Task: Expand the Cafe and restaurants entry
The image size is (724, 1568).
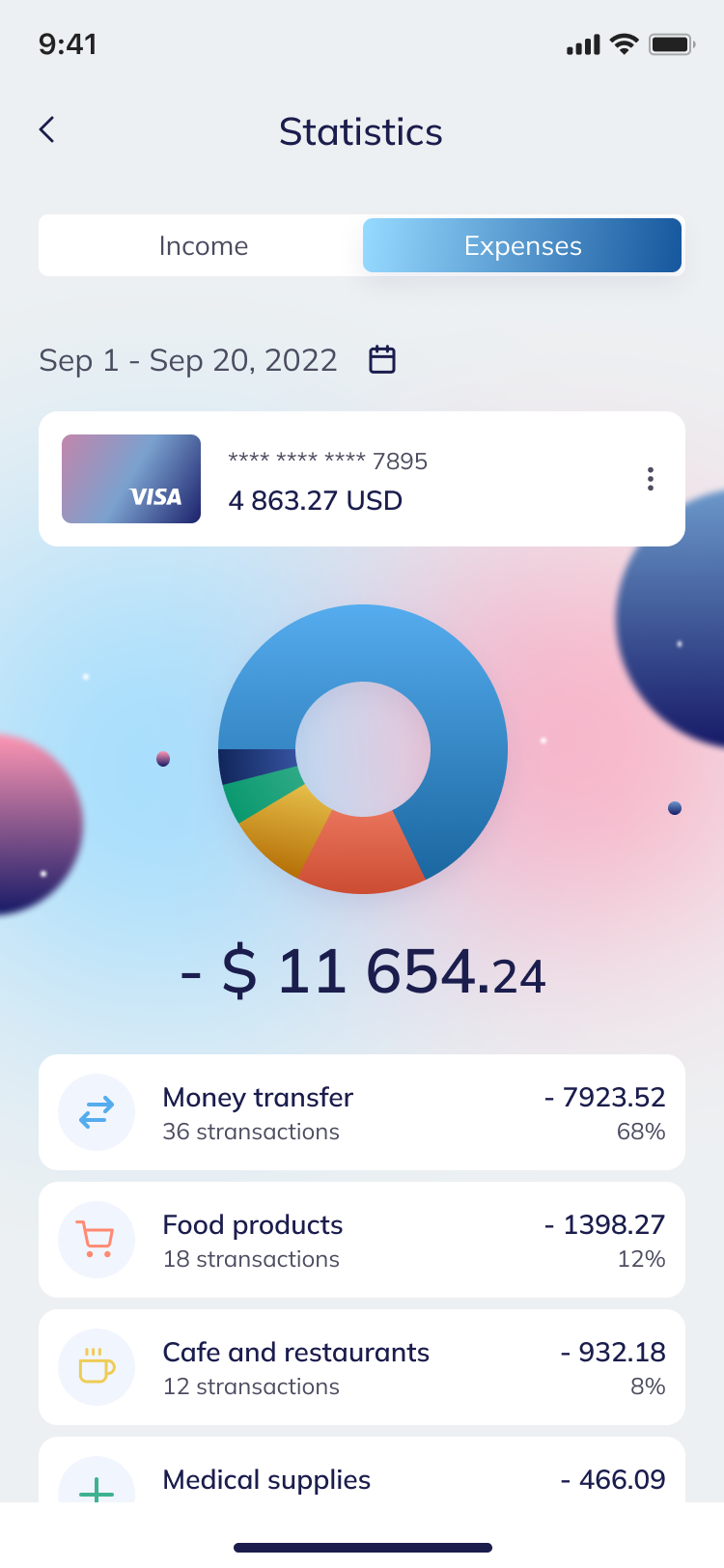Action: 361,1367
